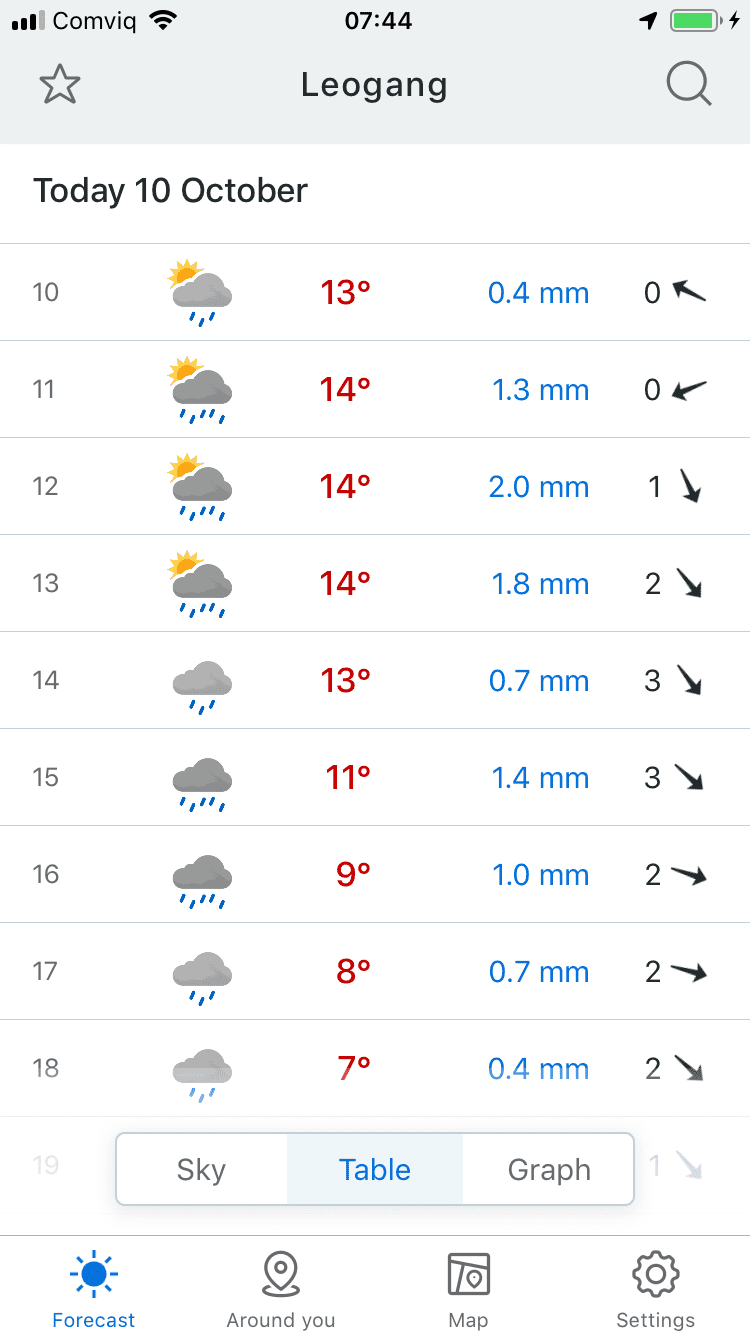The image size is (750, 1334).
Task: Add Leogang to favorites with the star
Action: (60, 85)
